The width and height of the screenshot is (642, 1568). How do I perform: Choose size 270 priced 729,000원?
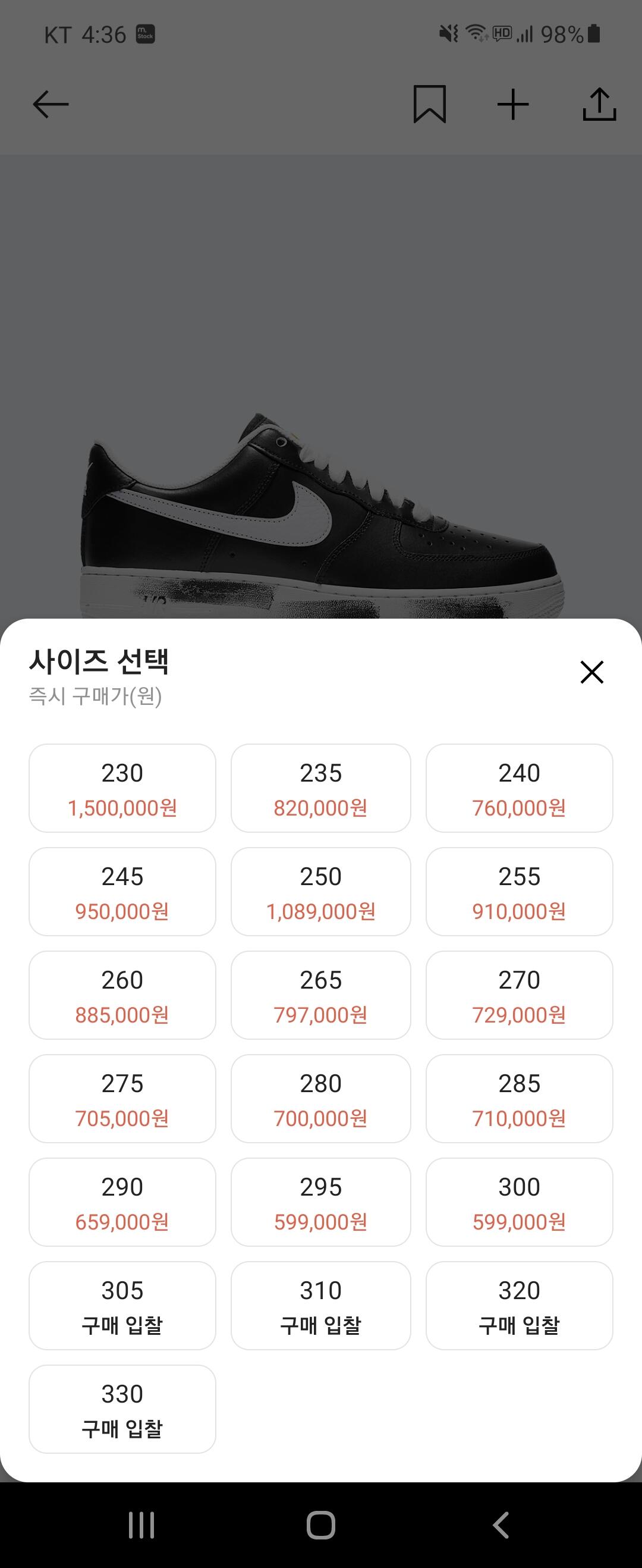tap(519, 995)
